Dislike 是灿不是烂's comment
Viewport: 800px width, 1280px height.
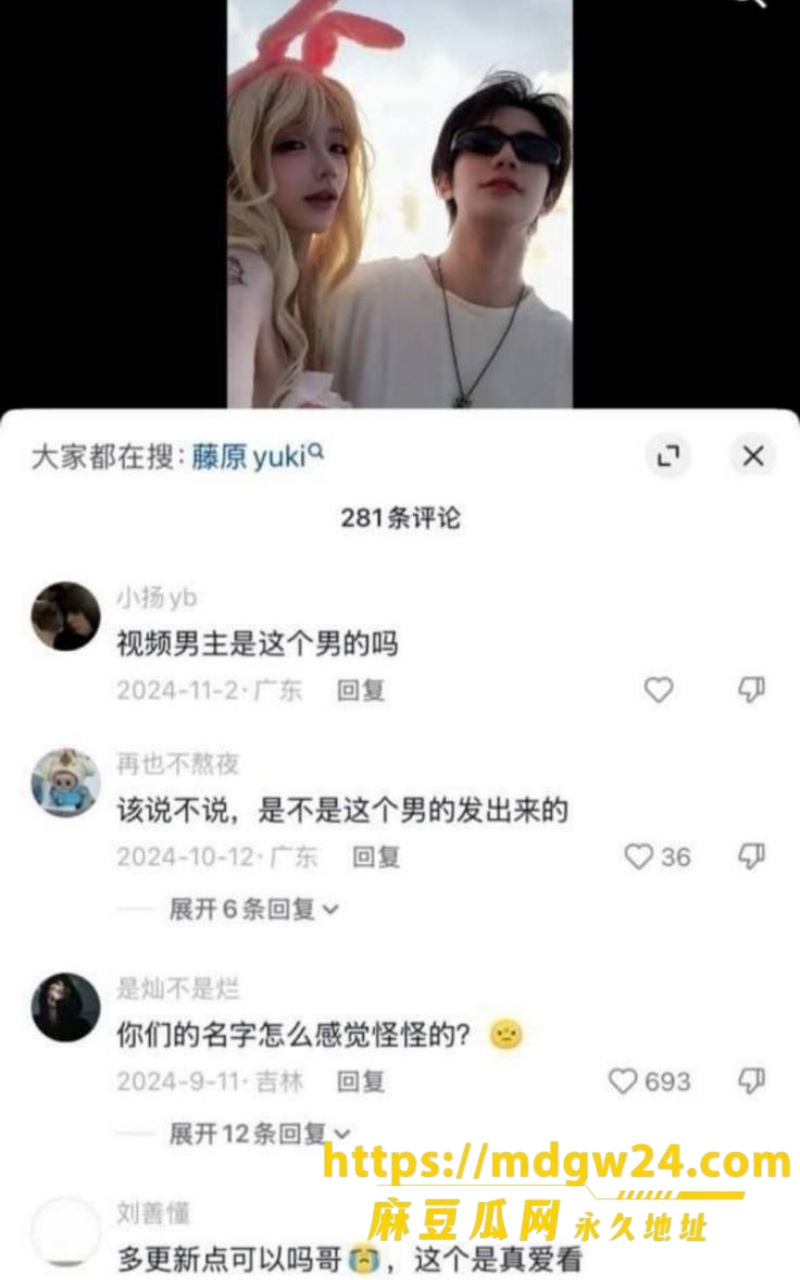click(751, 1080)
